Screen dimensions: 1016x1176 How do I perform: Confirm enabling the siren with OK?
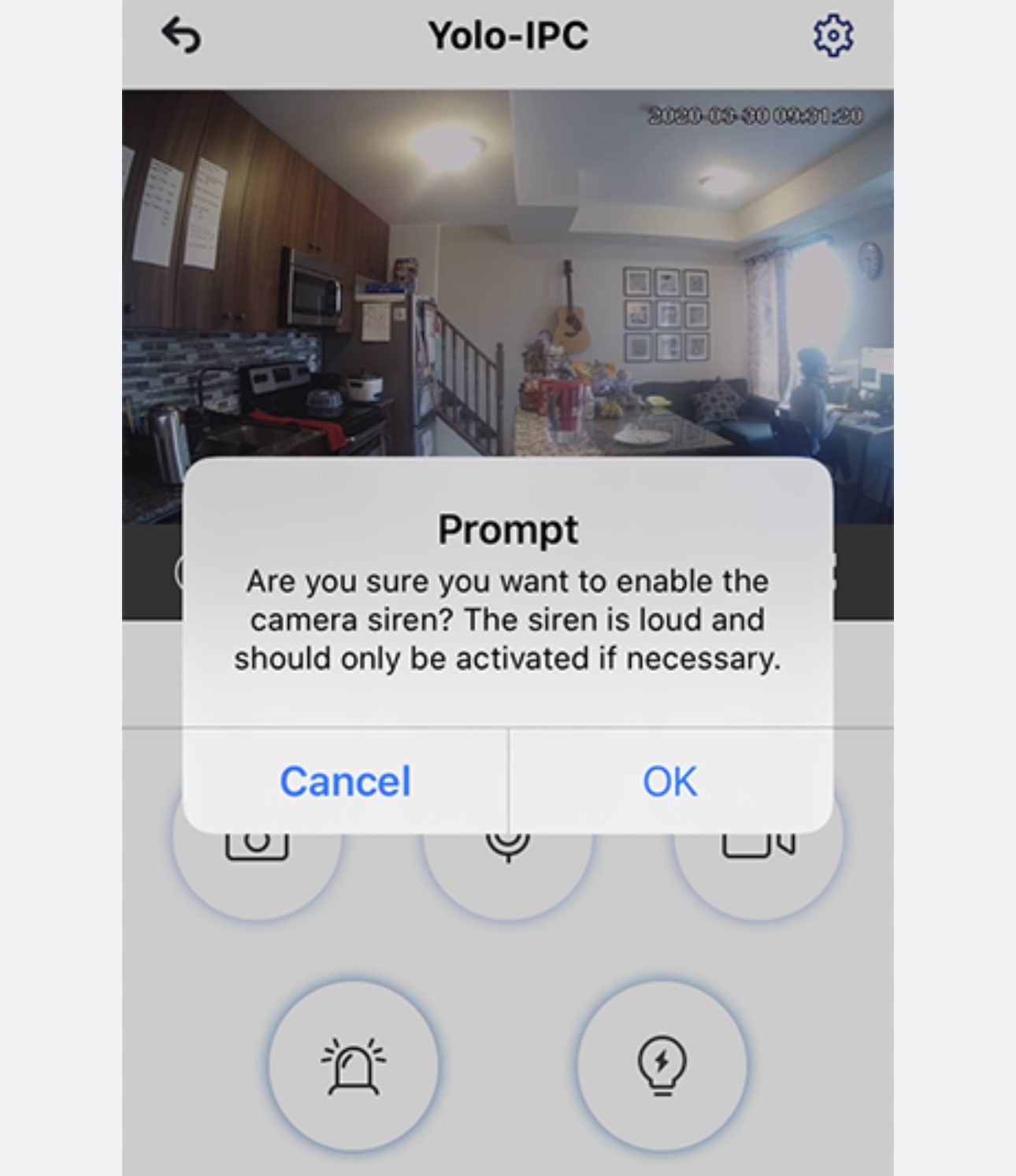(670, 781)
